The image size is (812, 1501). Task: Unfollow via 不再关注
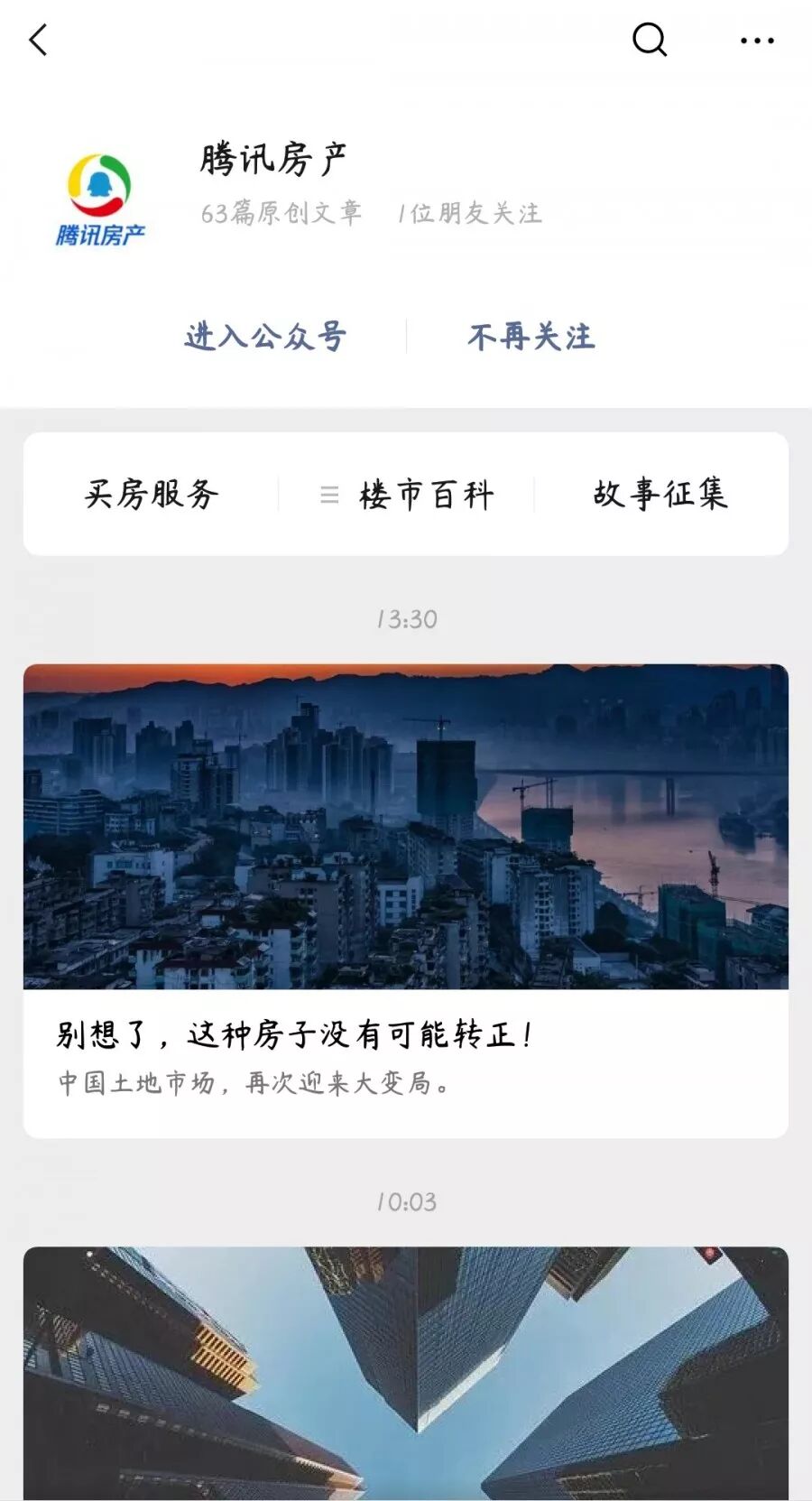(531, 337)
